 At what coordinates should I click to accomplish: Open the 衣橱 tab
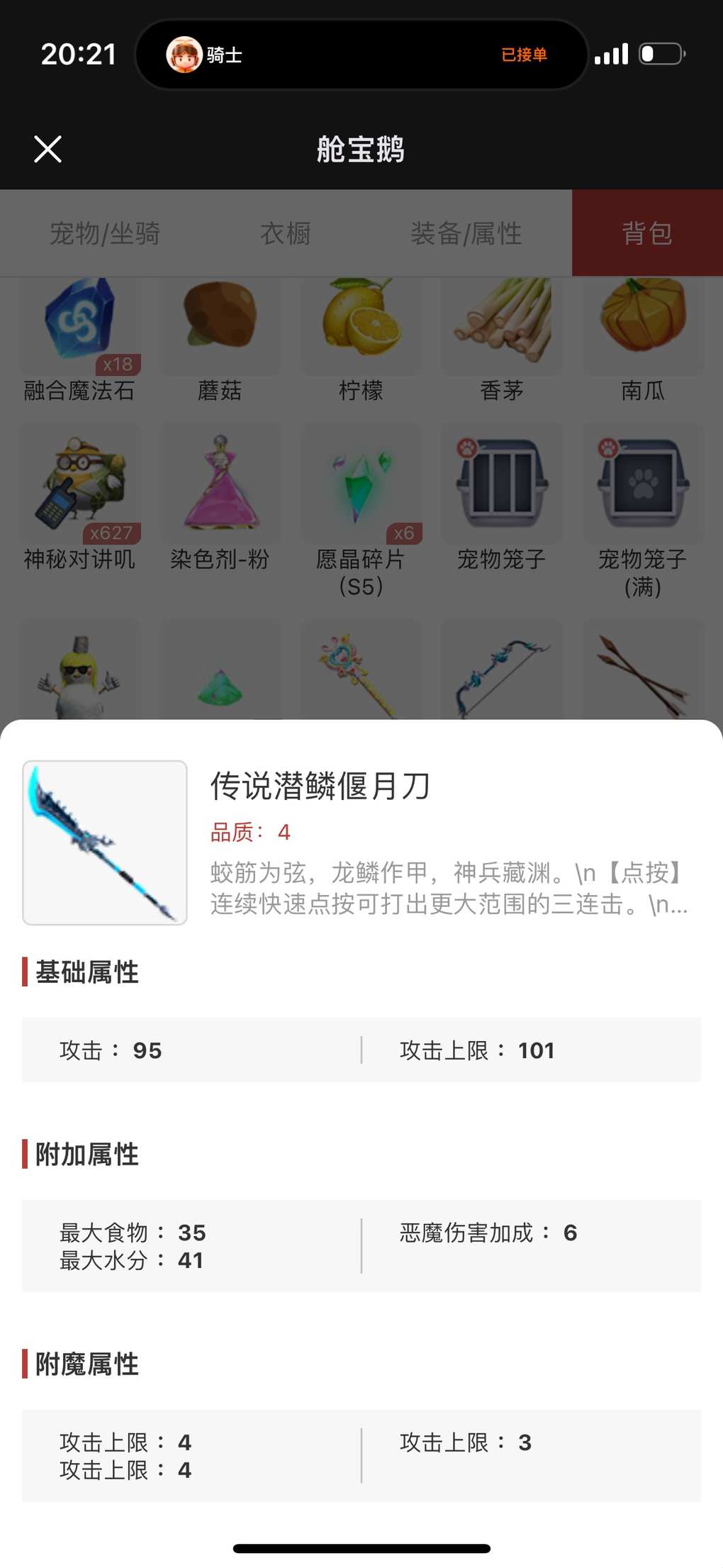tap(286, 233)
